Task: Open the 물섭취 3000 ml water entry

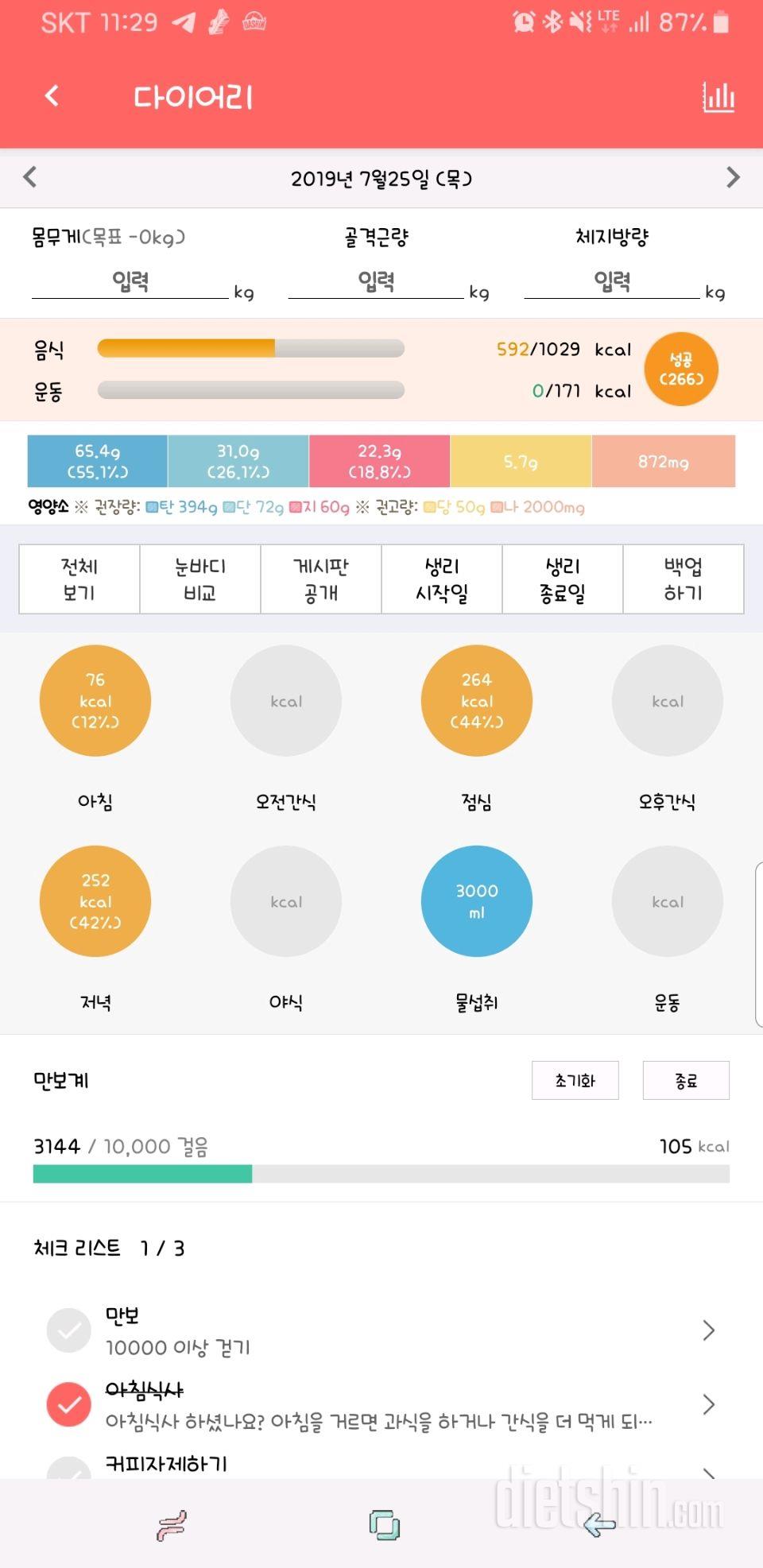Action: tap(477, 901)
